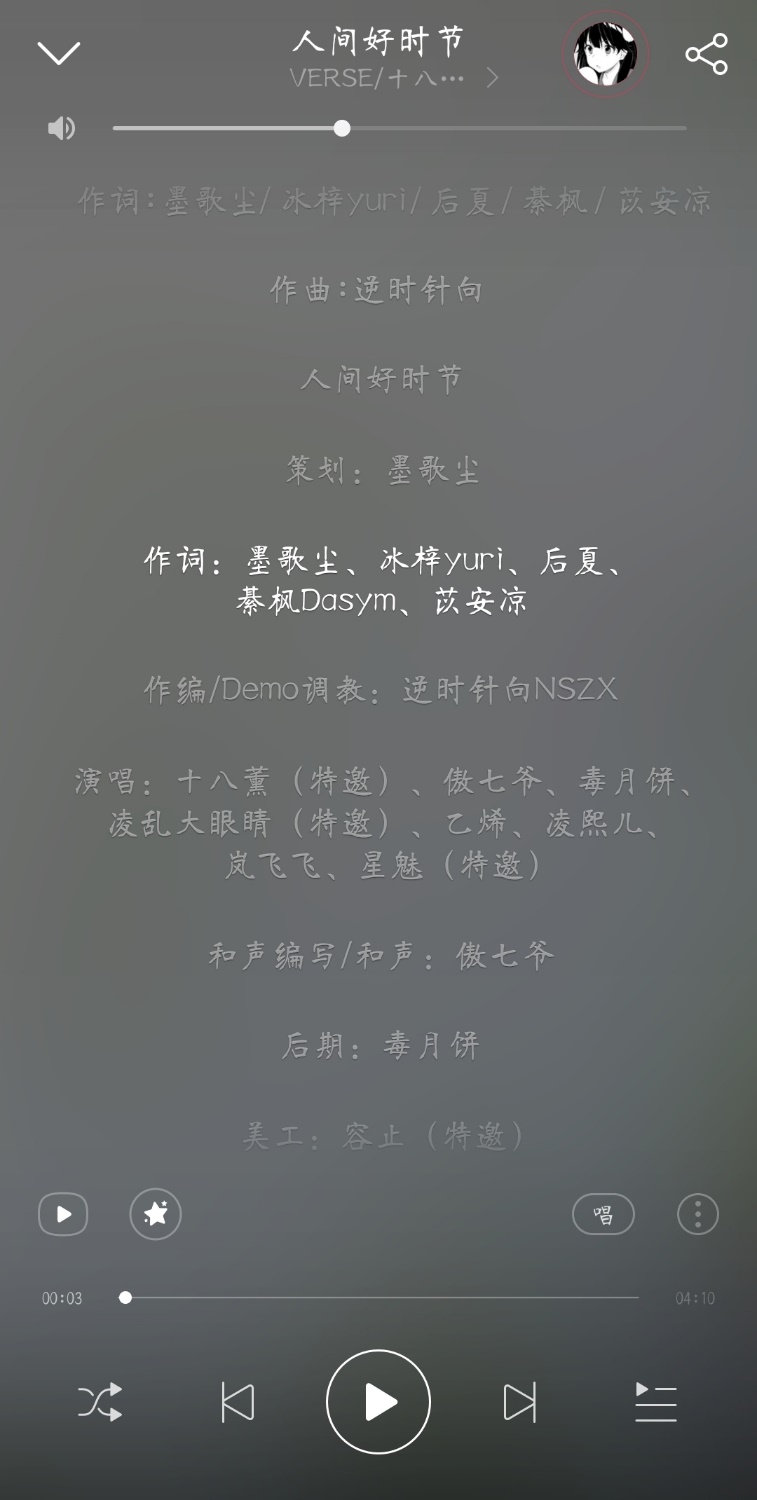The width and height of the screenshot is (757, 1500).
Task: Skip to the next track
Action: pyautogui.click(x=519, y=1402)
